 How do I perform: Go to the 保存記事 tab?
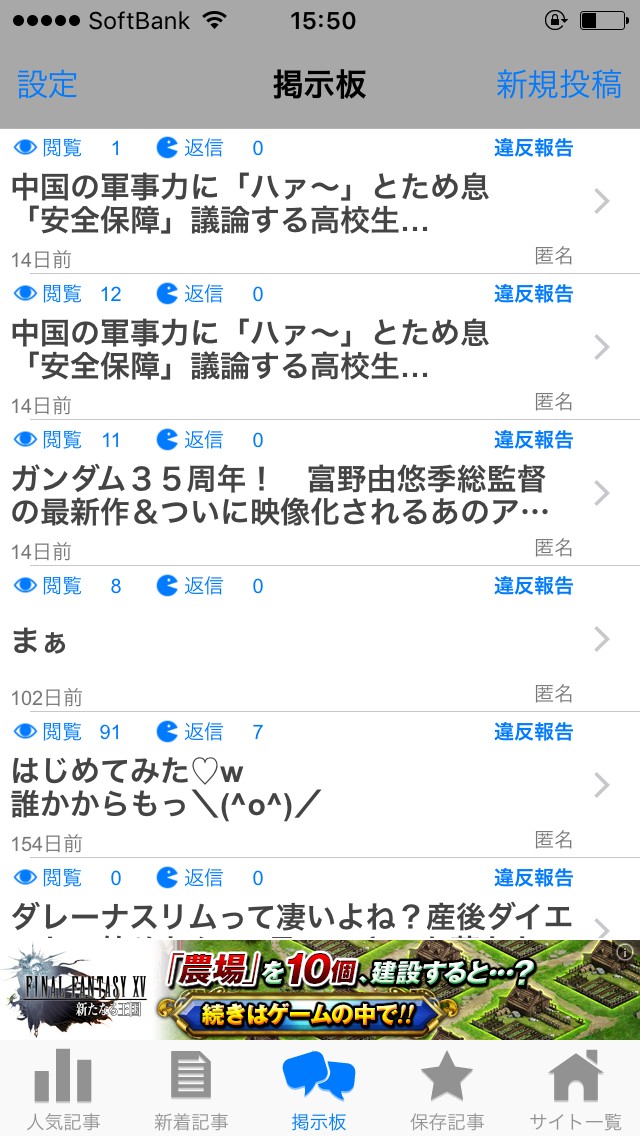tap(447, 1090)
